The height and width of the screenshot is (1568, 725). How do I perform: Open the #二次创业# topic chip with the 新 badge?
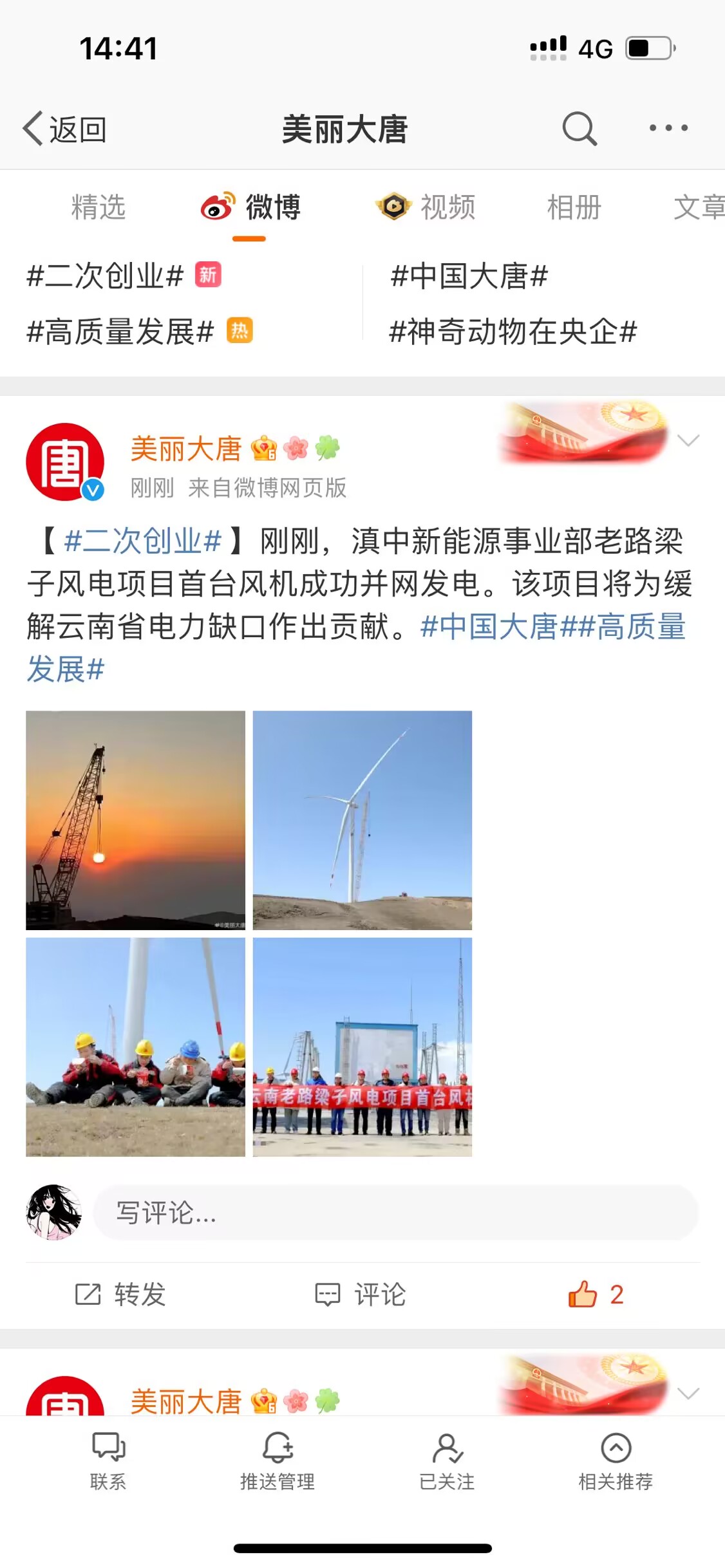106,276
